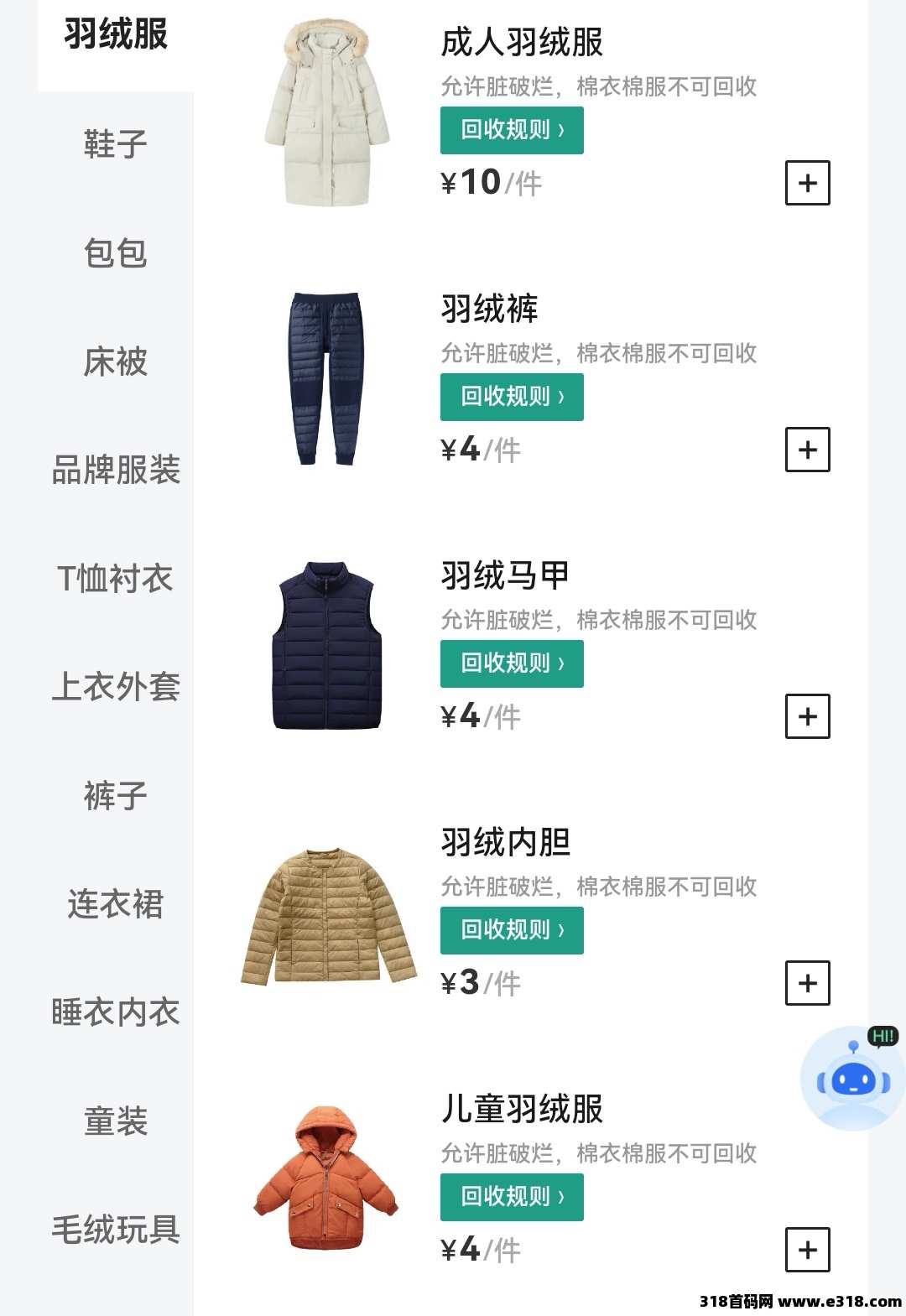The height and width of the screenshot is (1316, 906).
Task: Select the 包包 category
Action: pos(116,252)
